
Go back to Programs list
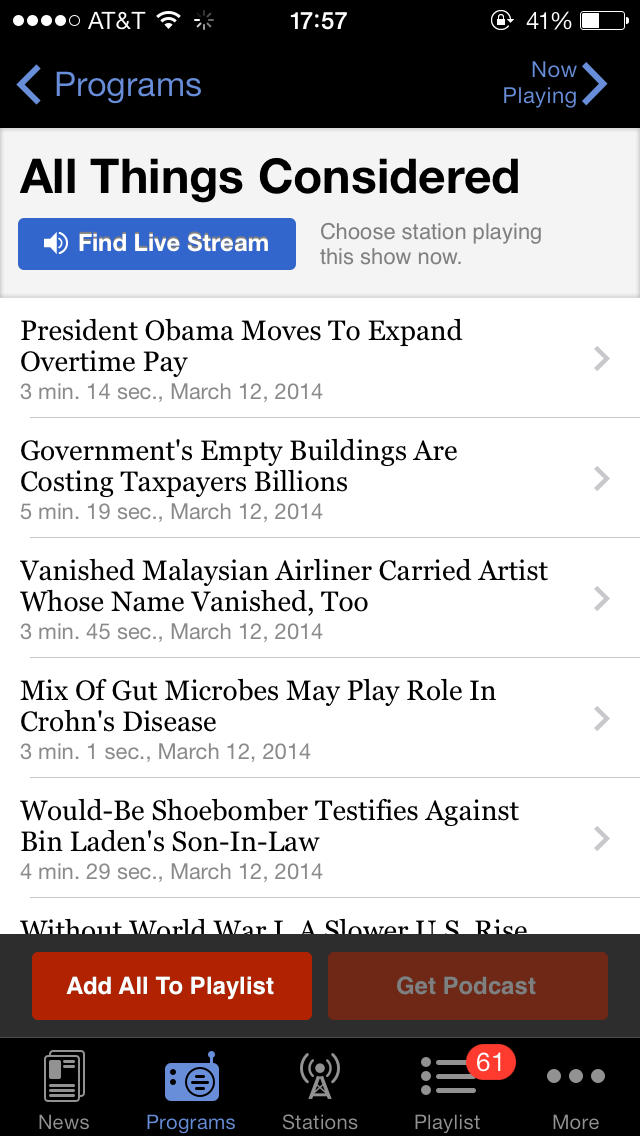109,85
